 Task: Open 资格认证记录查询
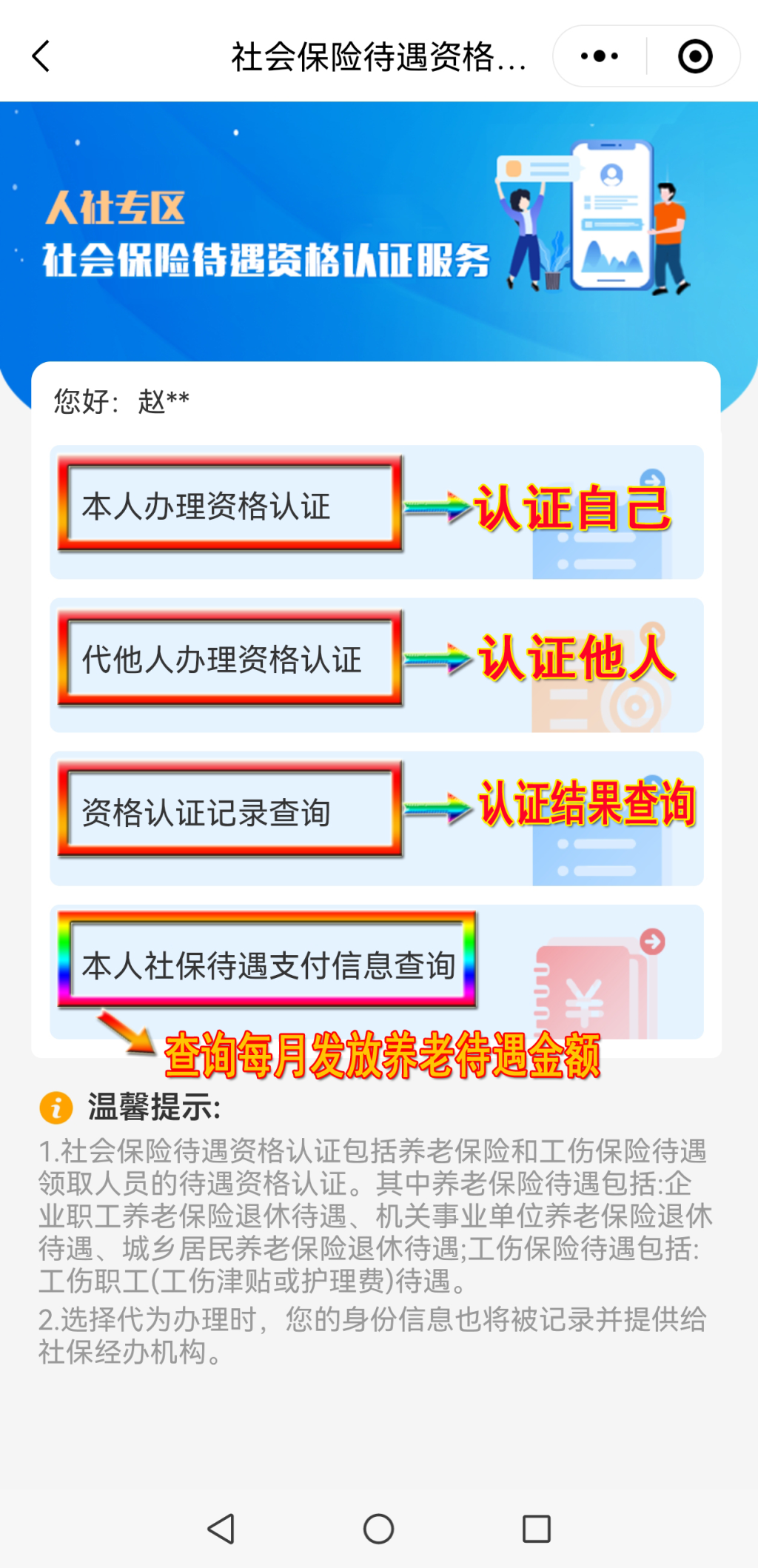[x=230, y=813]
